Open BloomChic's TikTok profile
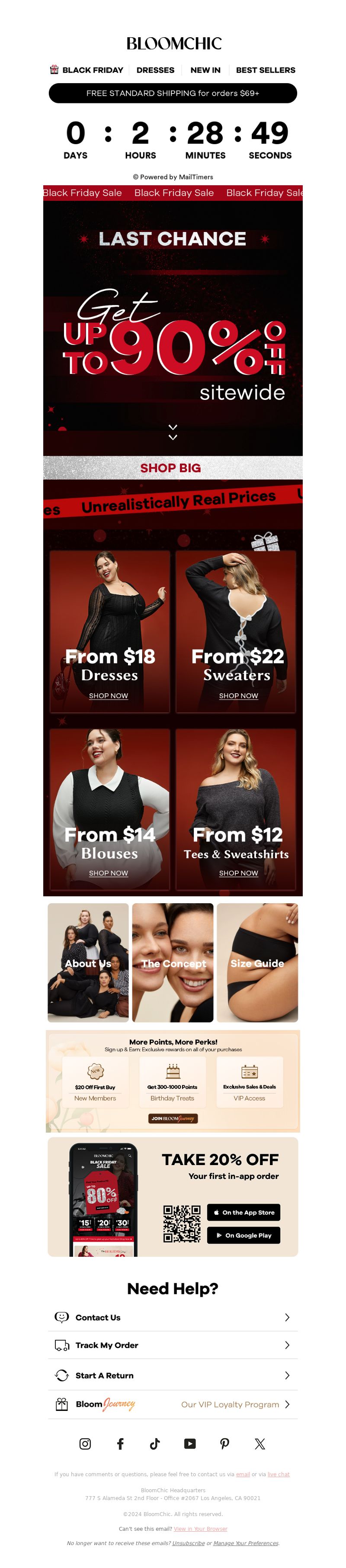 [155, 1444]
